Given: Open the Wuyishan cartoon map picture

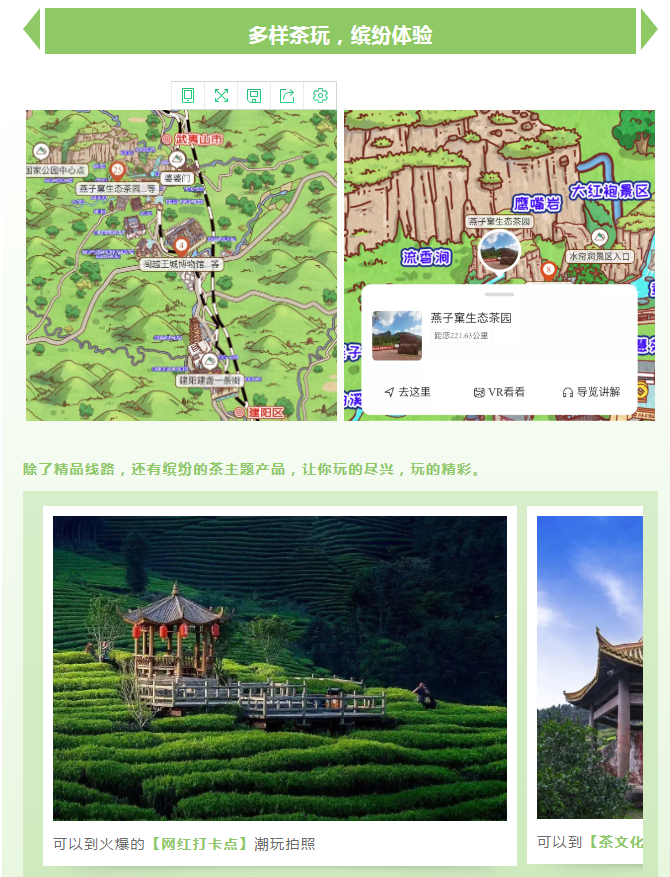Looking at the screenshot, I should (181, 265).
